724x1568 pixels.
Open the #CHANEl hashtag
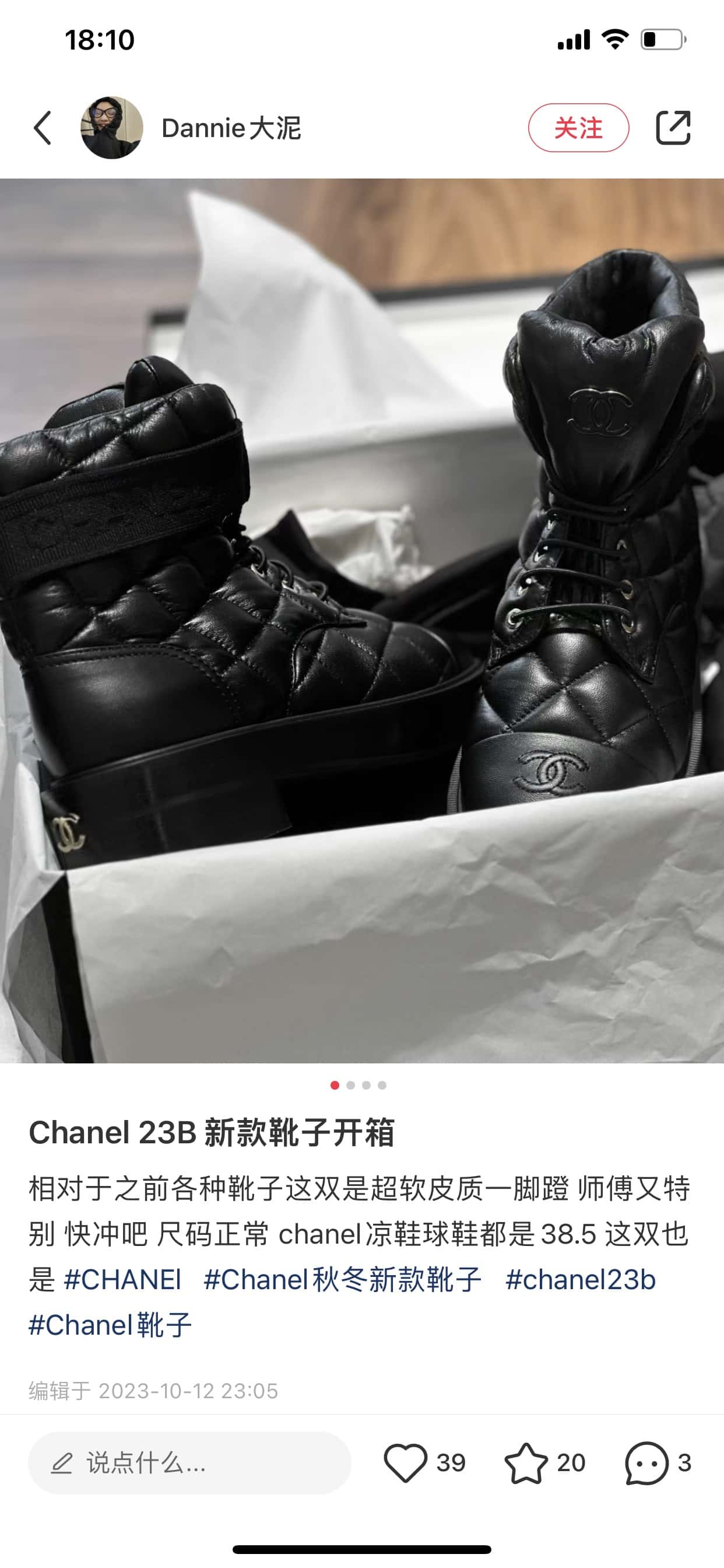[123, 1280]
